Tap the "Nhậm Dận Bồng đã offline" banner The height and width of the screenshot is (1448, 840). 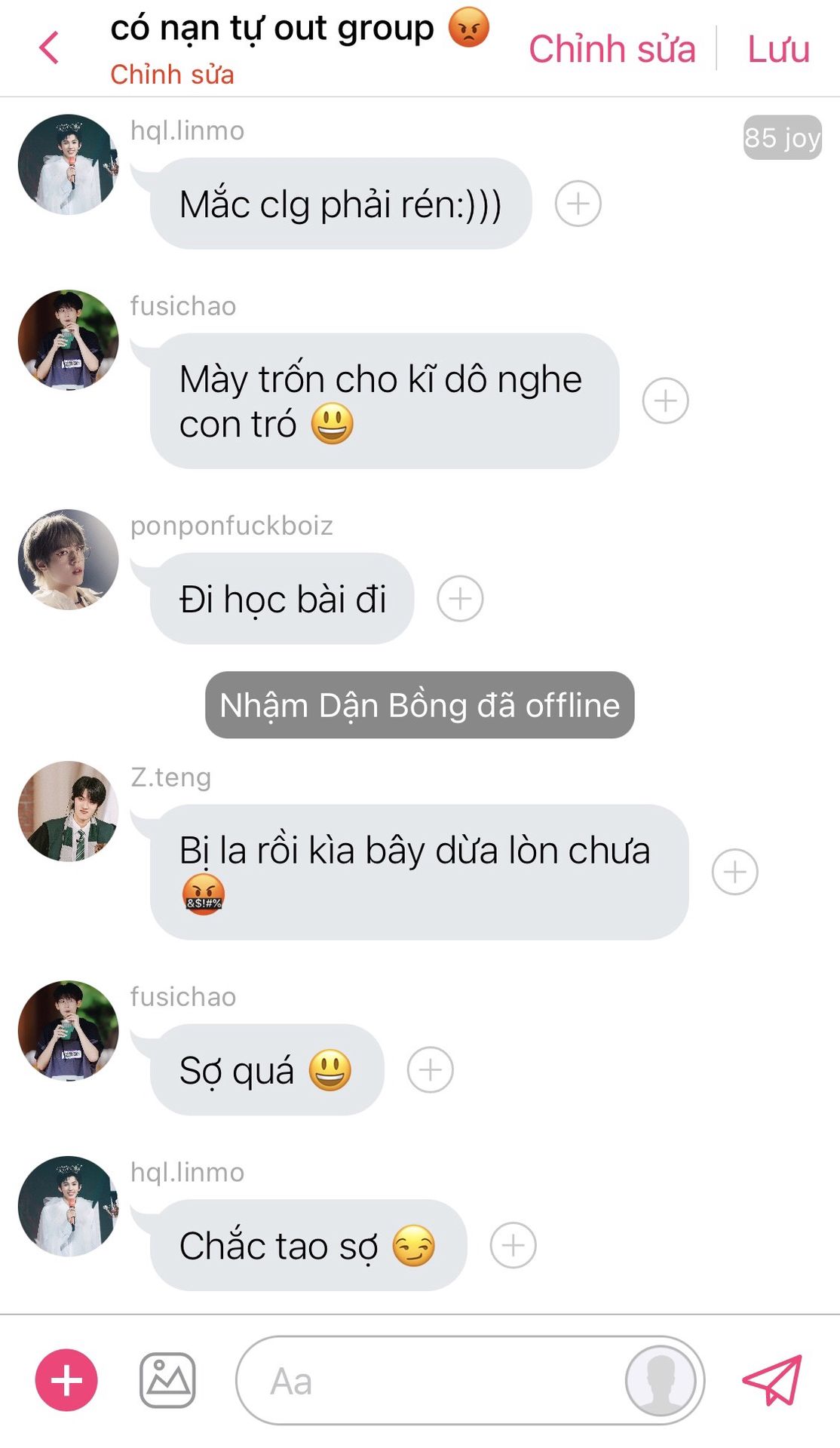[419, 705]
